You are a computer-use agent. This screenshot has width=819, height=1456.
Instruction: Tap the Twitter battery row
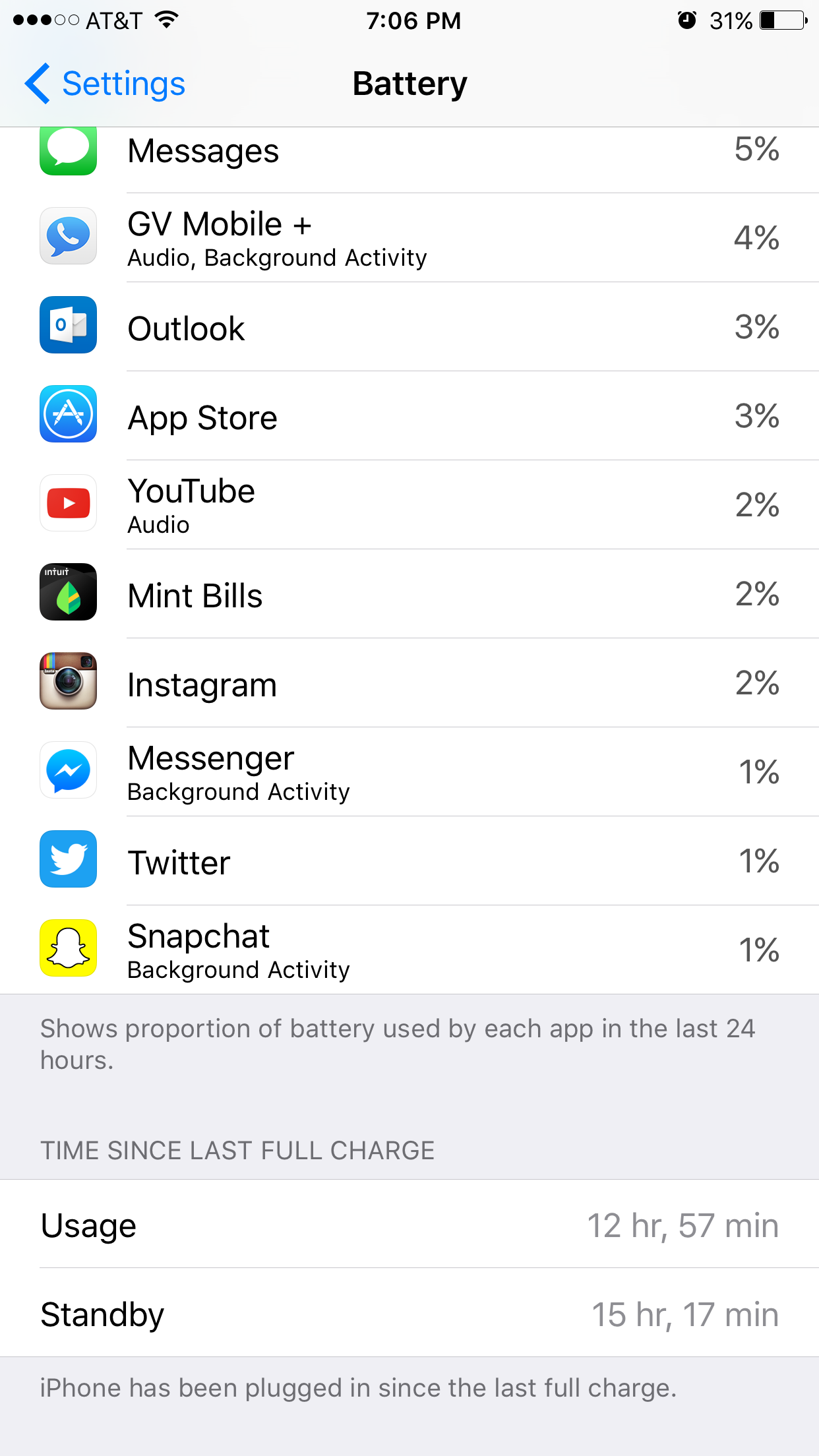click(x=409, y=861)
